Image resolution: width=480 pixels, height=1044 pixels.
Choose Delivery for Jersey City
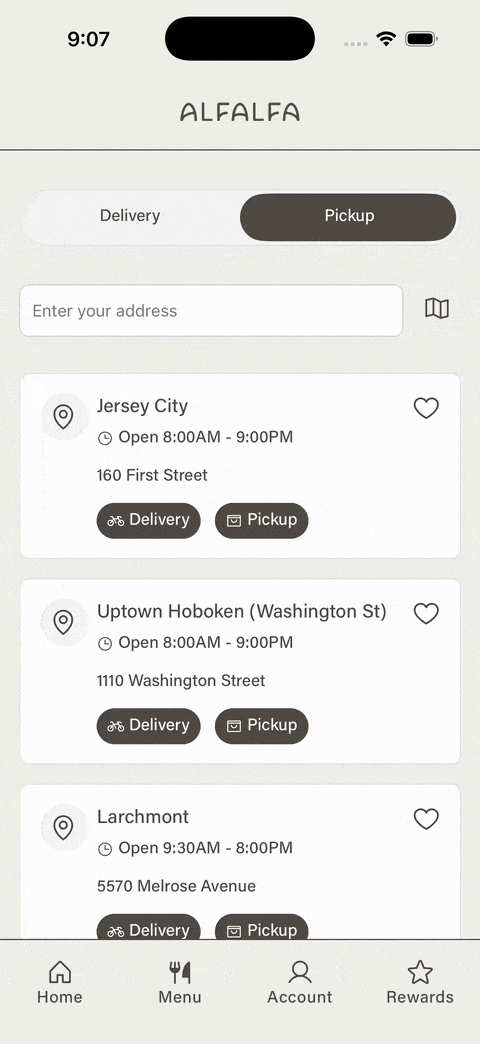pyautogui.click(x=148, y=520)
